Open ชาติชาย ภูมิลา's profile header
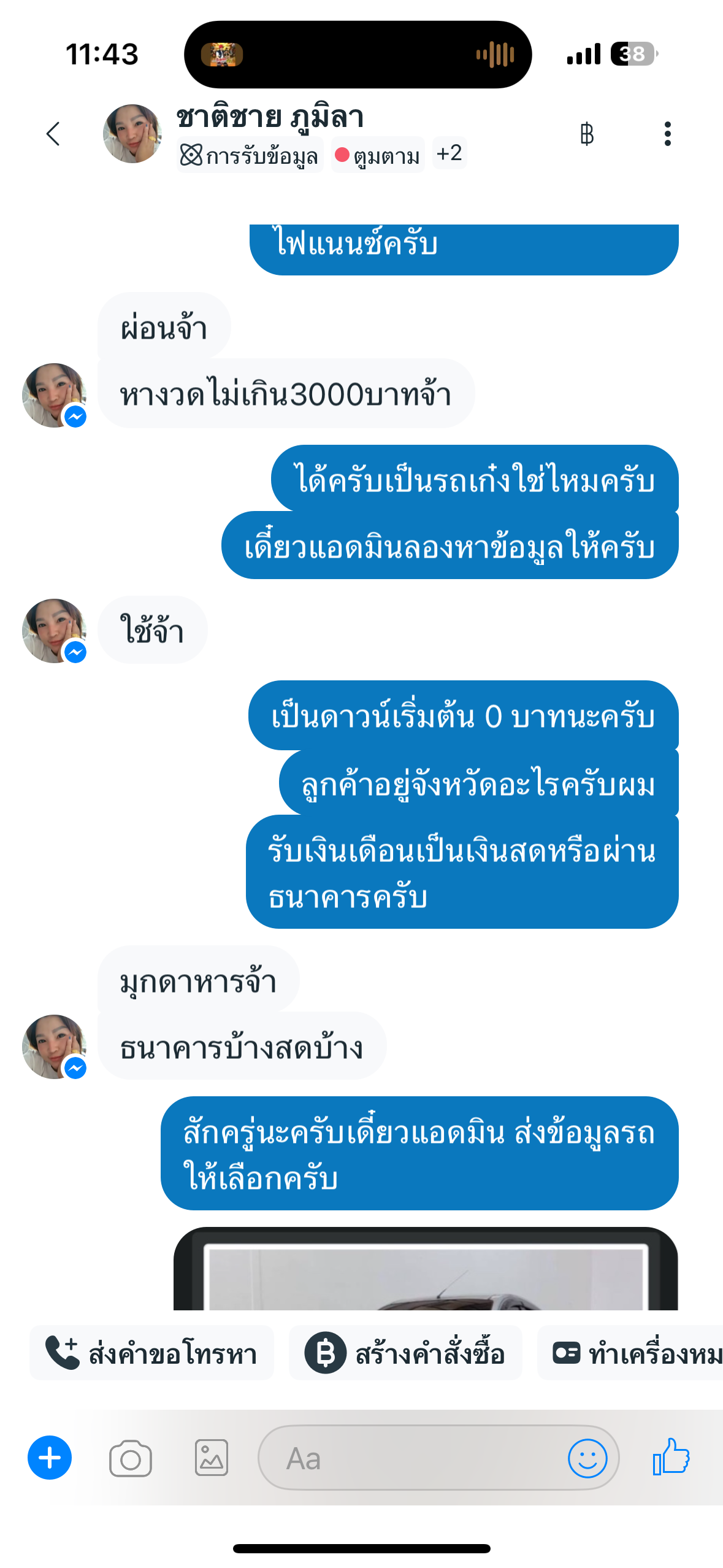Viewport: 723px width, 1568px height. coord(270,117)
